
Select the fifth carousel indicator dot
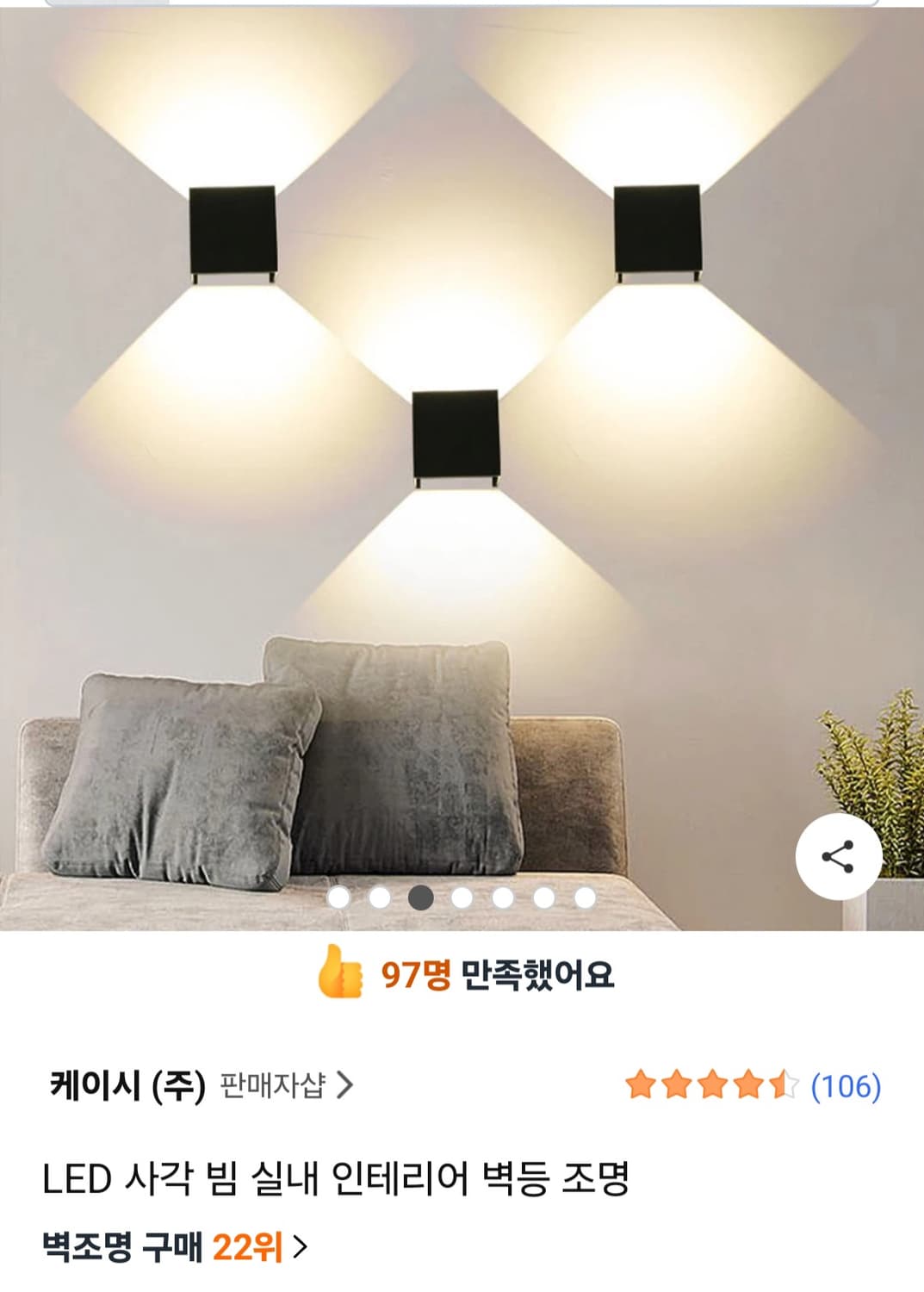(x=503, y=898)
